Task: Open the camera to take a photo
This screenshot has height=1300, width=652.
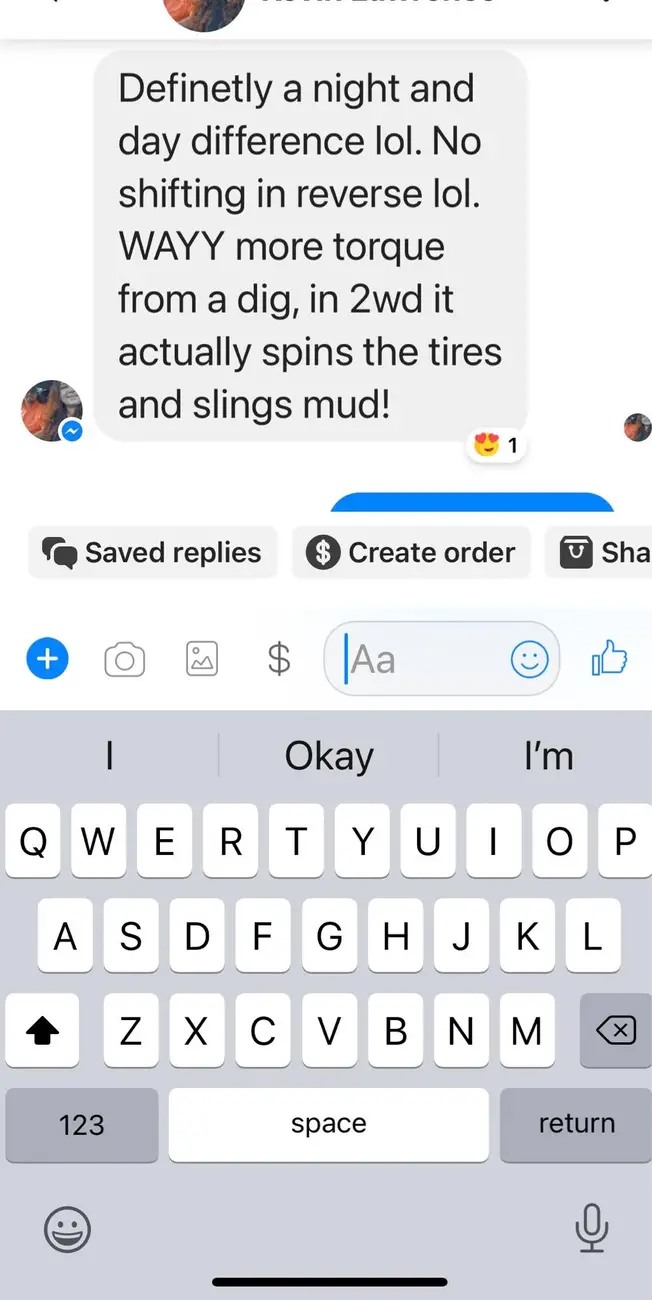Action: coord(124,660)
